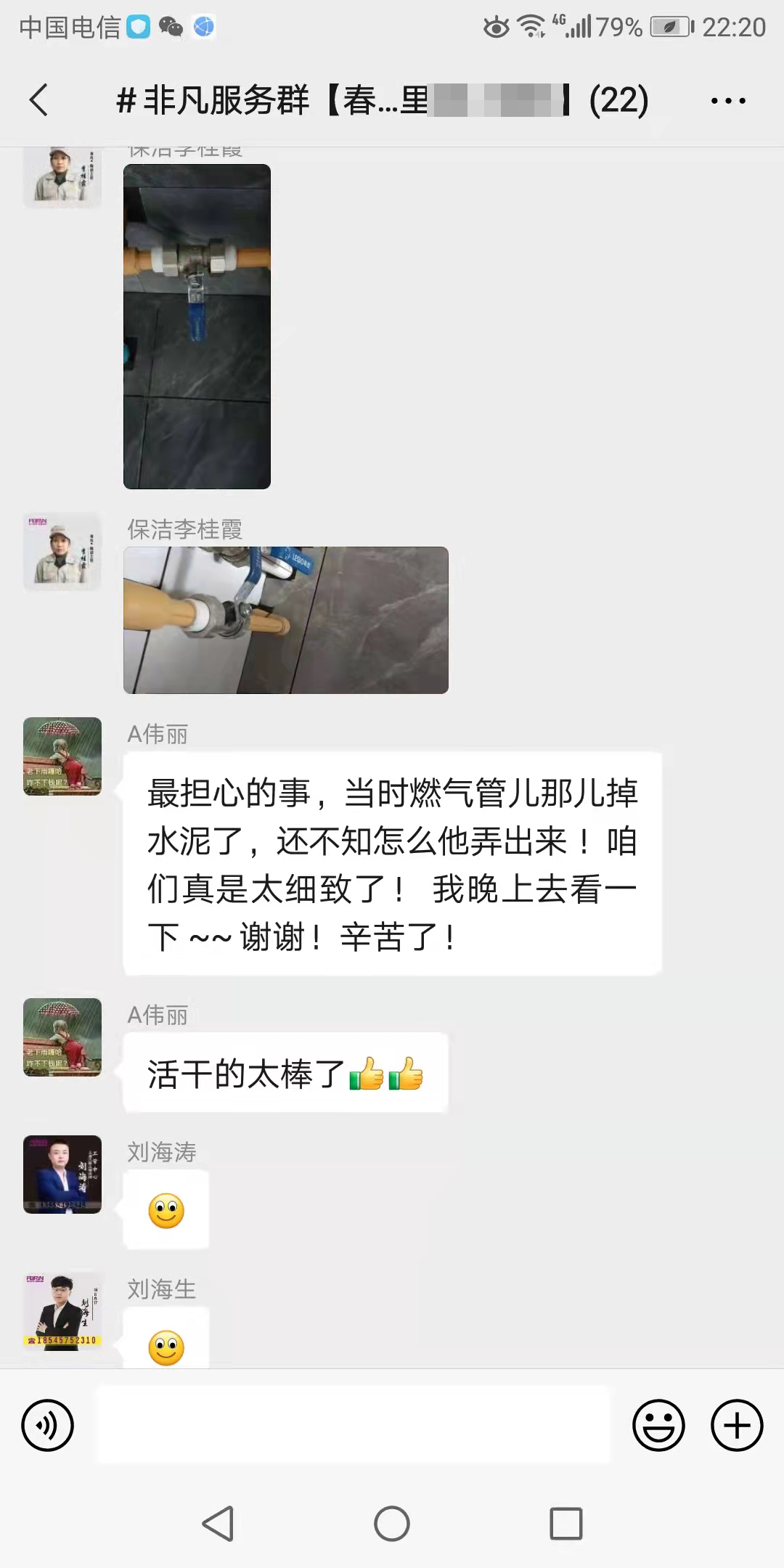
Task: Open 刘海涛's profile avatar
Action: [62, 1174]
